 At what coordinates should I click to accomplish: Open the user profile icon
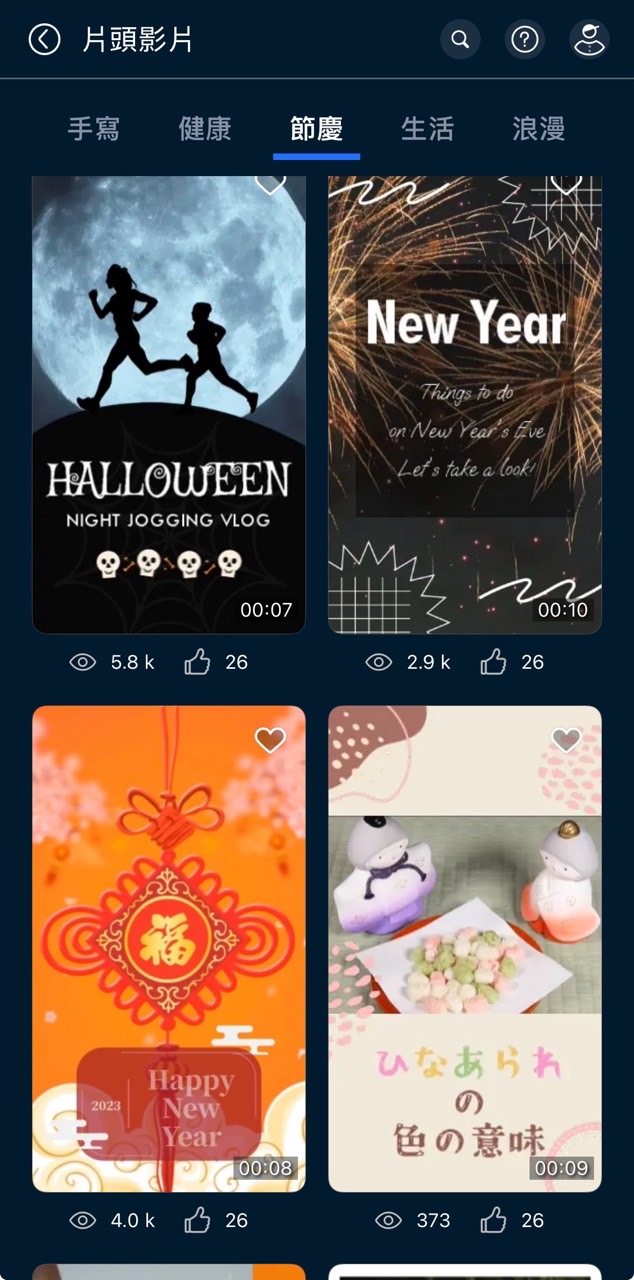tap(589, 39)
